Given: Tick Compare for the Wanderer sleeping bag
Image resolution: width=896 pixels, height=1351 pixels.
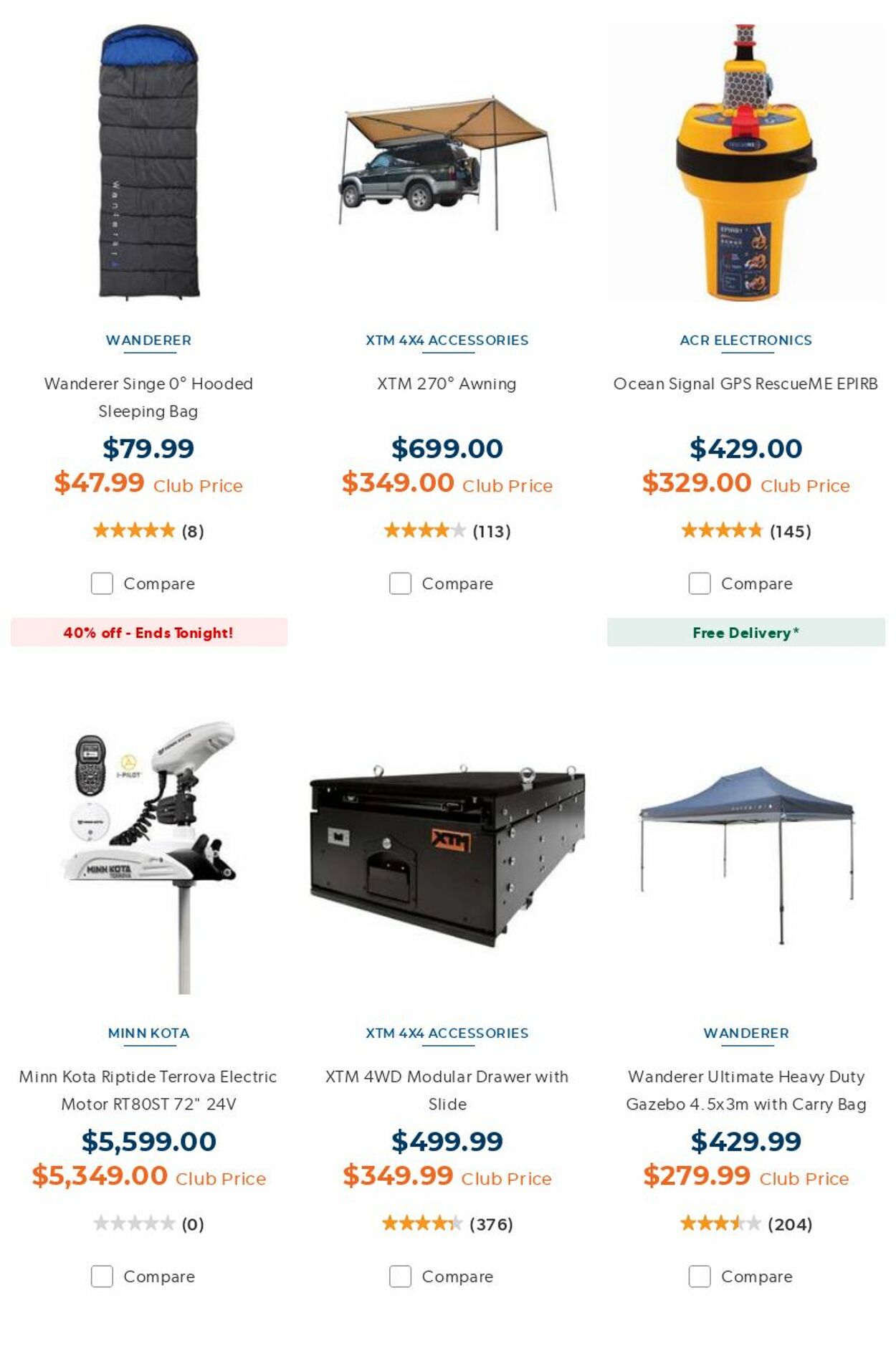Looking at the screenshot, I should [102, 583].
